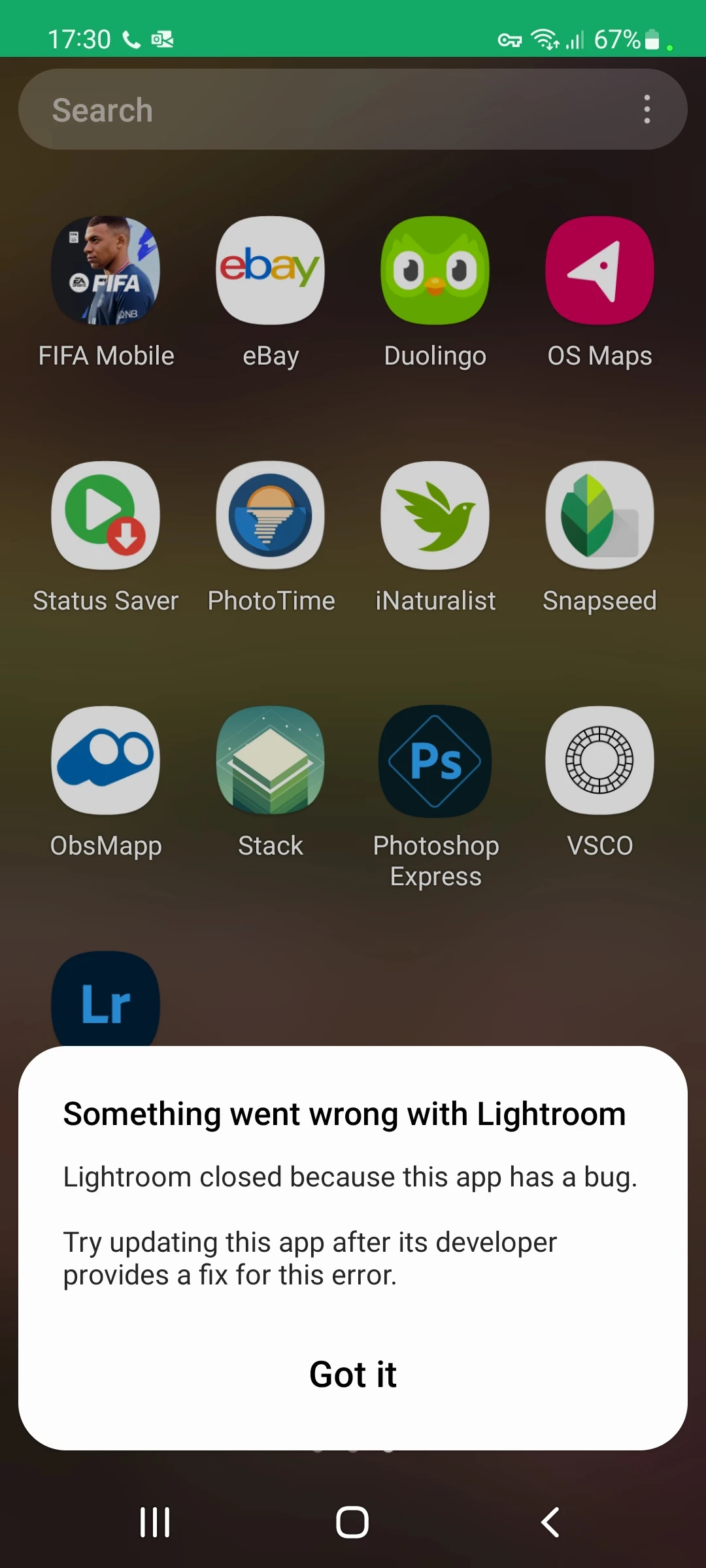This screenshot has height=1568, width=706.
Task: Launch VSCO
Action: [599, 760]
